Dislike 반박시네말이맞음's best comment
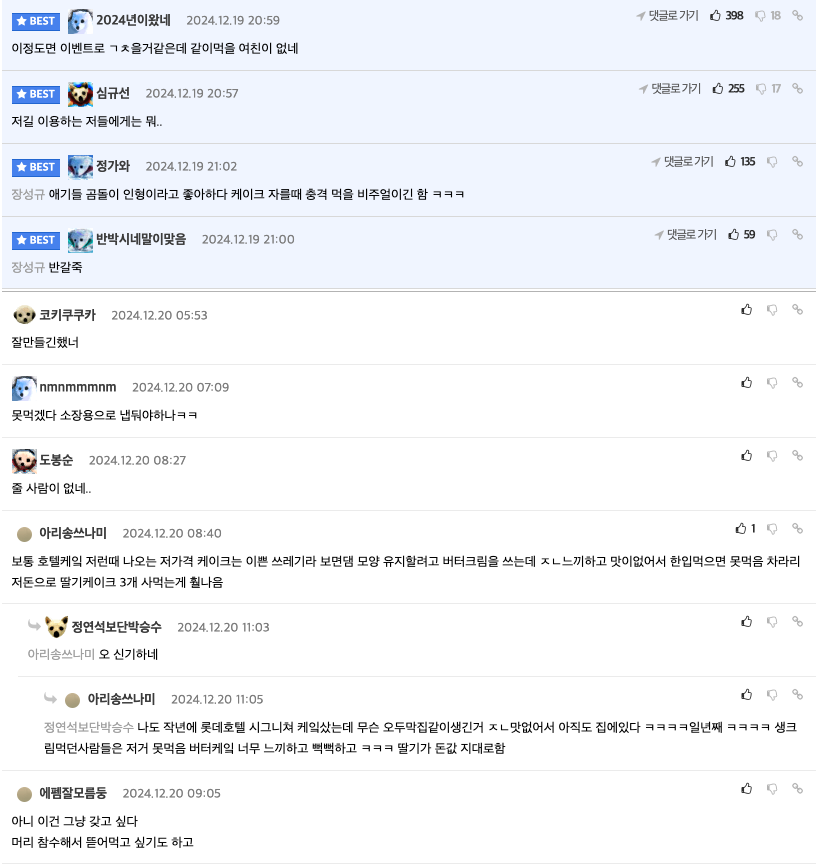816x867 pixels. (x=772, y=235)
